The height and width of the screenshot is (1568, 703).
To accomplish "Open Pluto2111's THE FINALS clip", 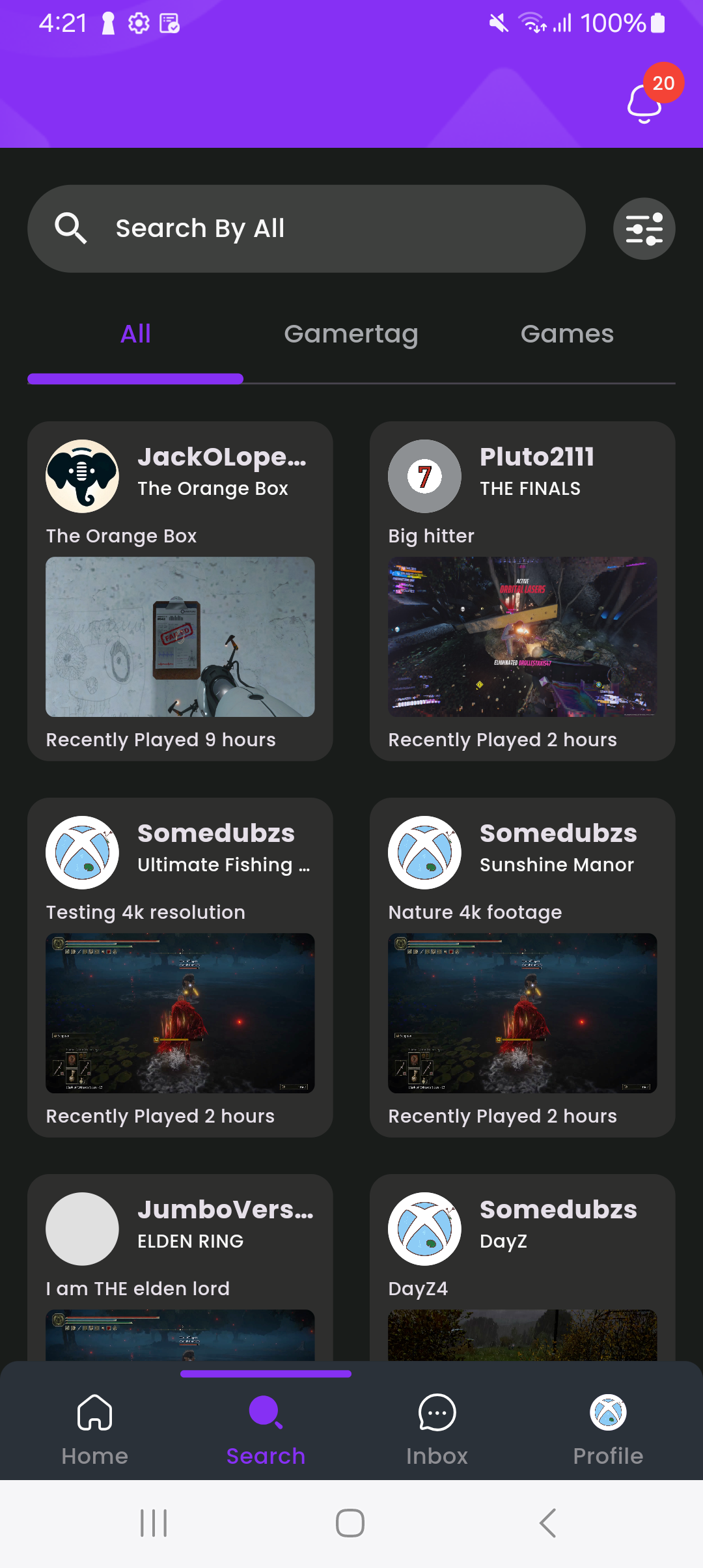I will pos(522,636).
